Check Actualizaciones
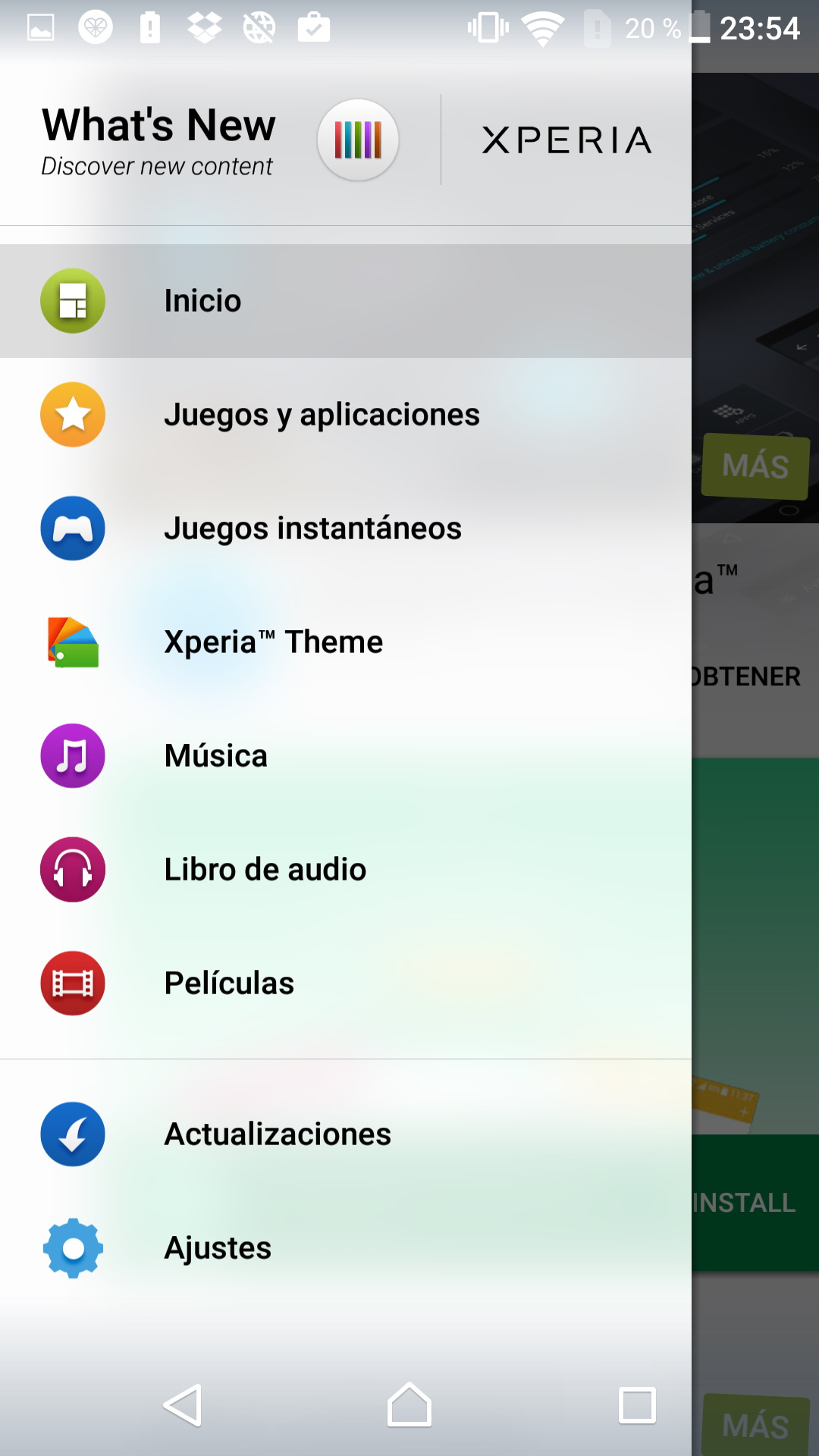The image size is (819, 1456). pyautogui.click(x=278, y=1134)
